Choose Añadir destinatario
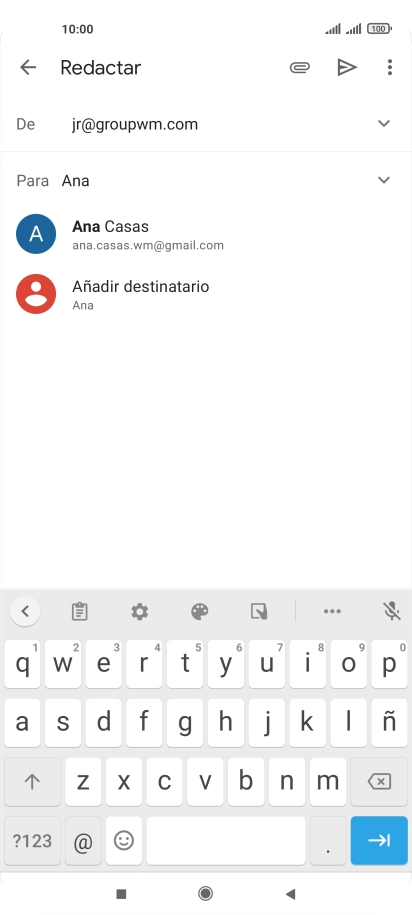This screenshot has width=412, height=915. point(206,294)
